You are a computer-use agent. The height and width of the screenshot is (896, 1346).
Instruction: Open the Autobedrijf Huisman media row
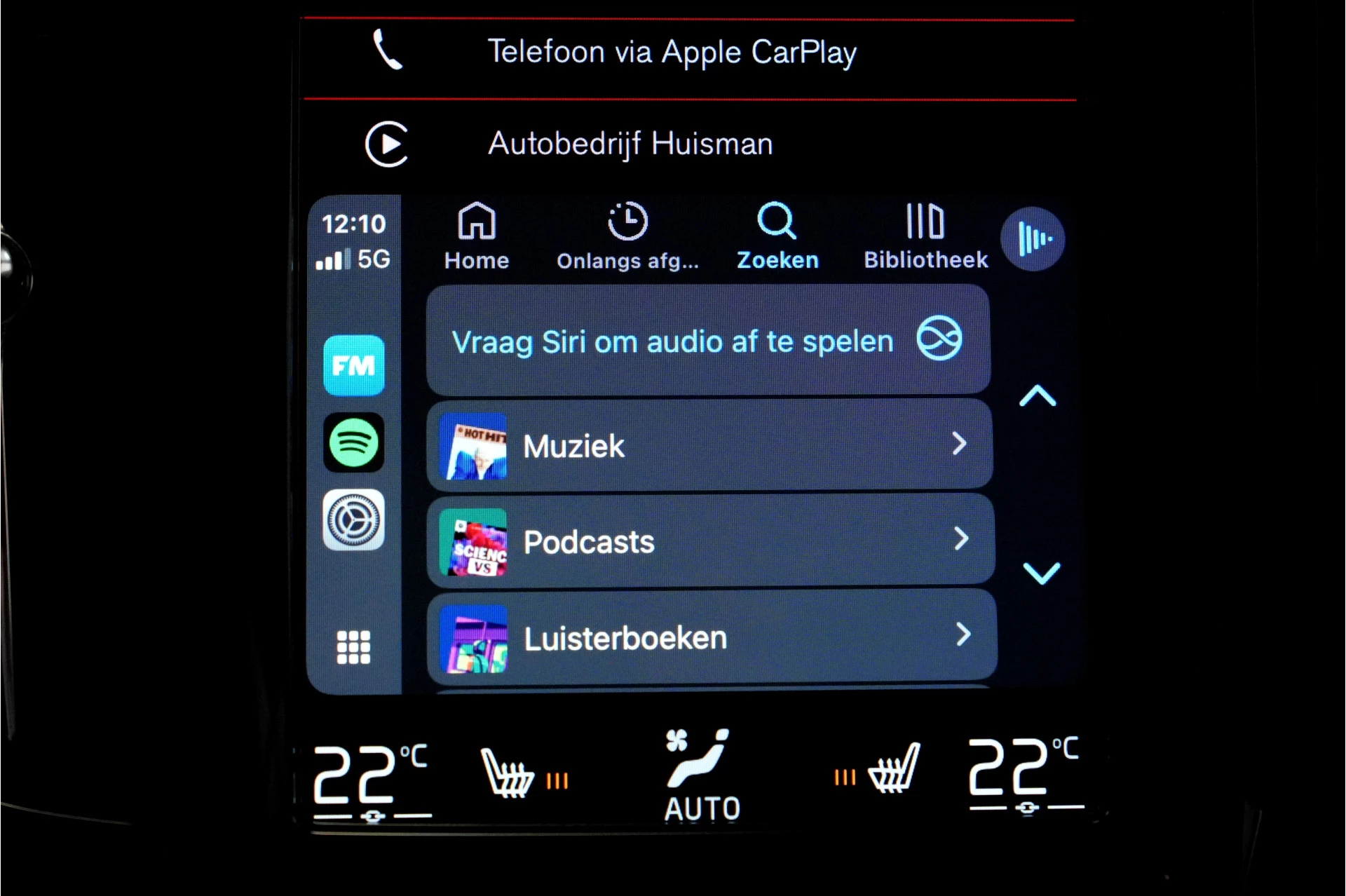pos(630,144)
